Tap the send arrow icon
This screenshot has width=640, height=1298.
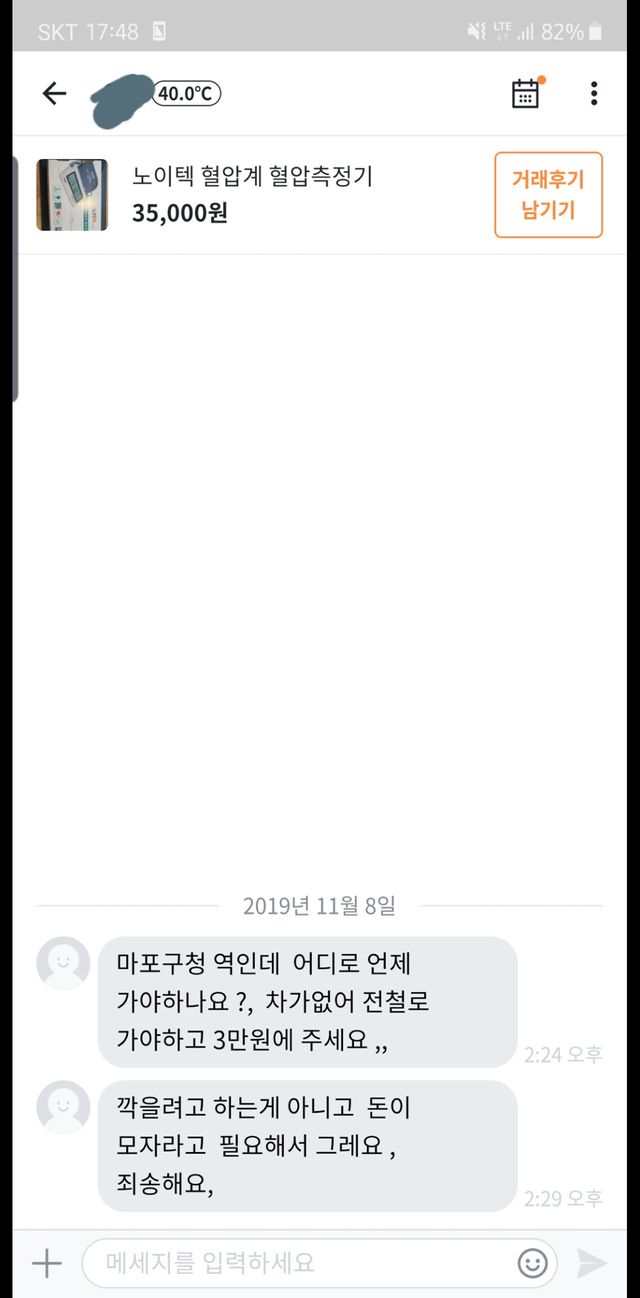tap(592, 1263)
